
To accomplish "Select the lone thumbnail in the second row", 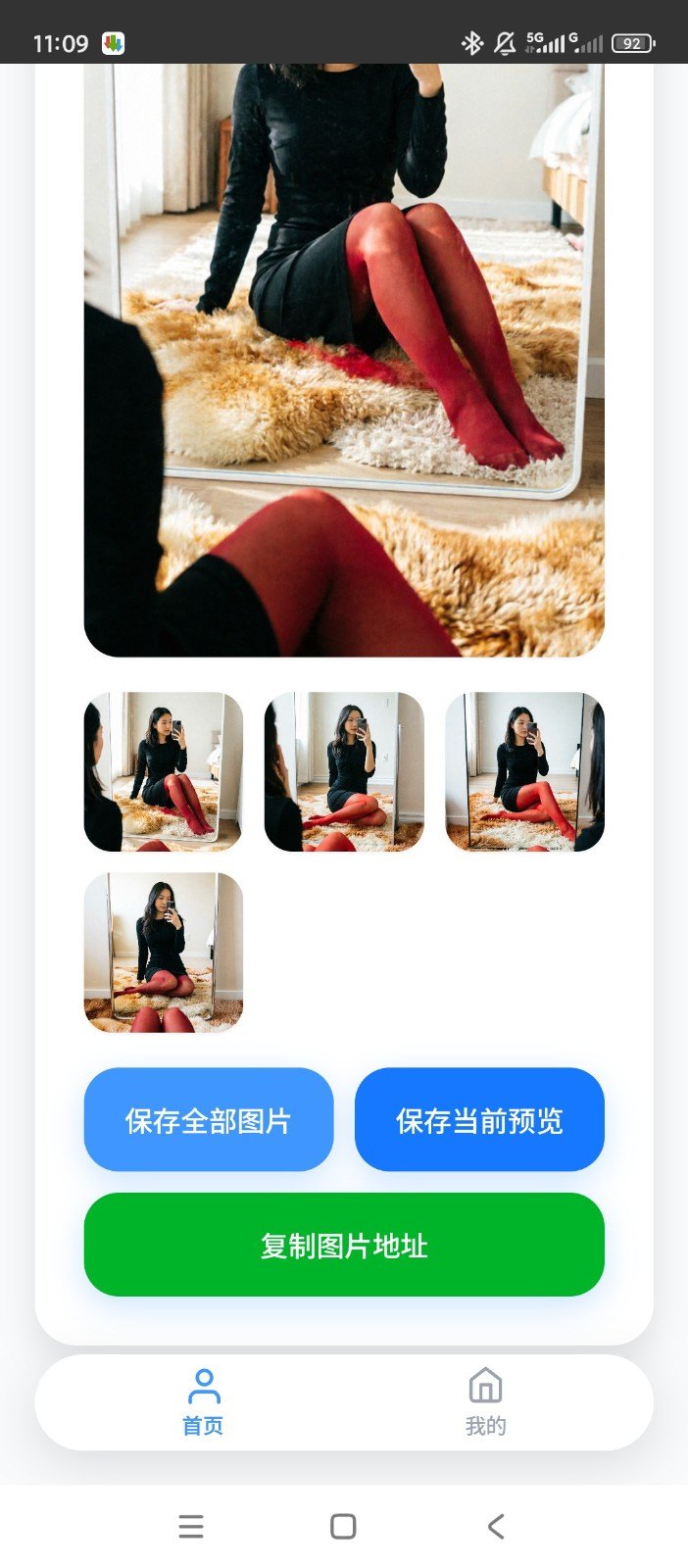I will pyautogui.click(x=164, y=953).
